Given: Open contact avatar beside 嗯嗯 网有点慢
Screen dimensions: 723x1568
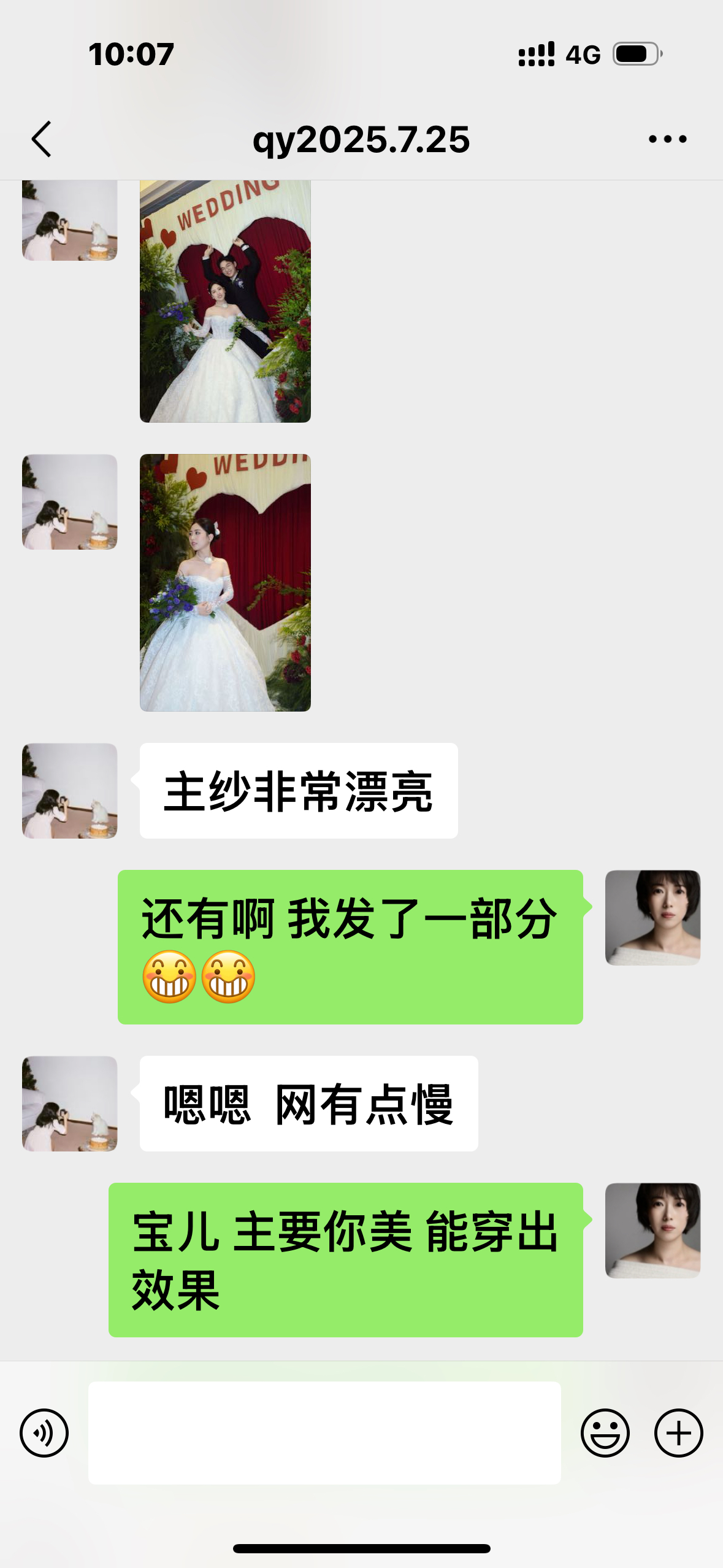Looking at the screenshot, I should click(x=70, y=1104).
